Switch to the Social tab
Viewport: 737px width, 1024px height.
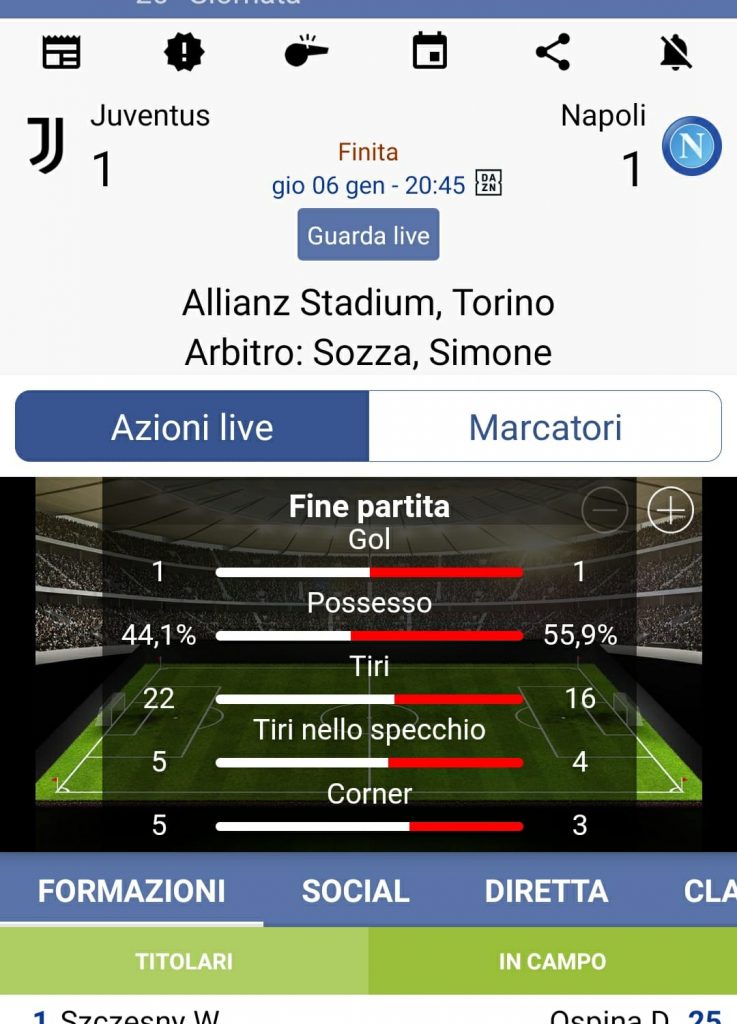356,891
